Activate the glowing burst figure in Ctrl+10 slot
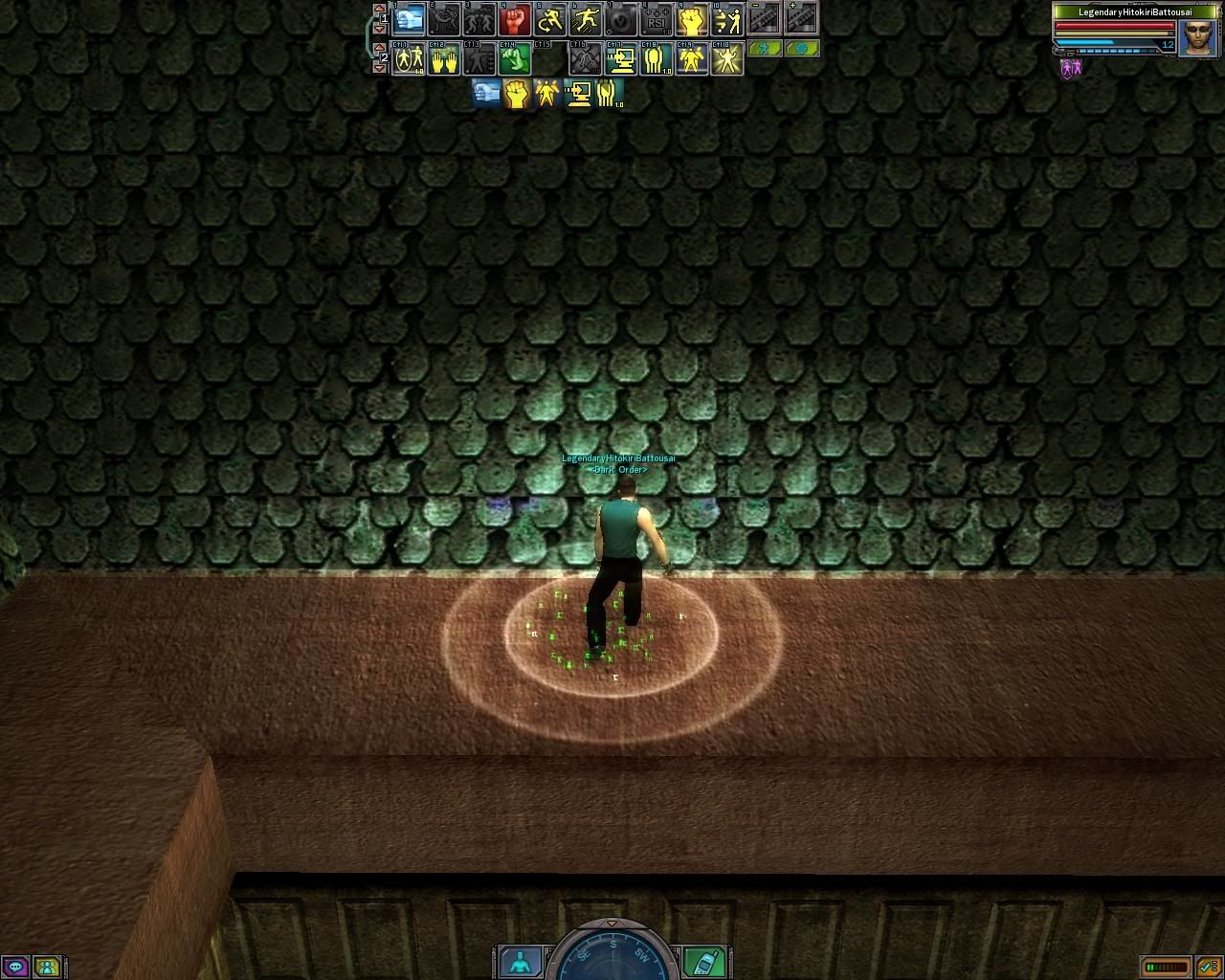The image size is (1225, 980). coord(727,59)
